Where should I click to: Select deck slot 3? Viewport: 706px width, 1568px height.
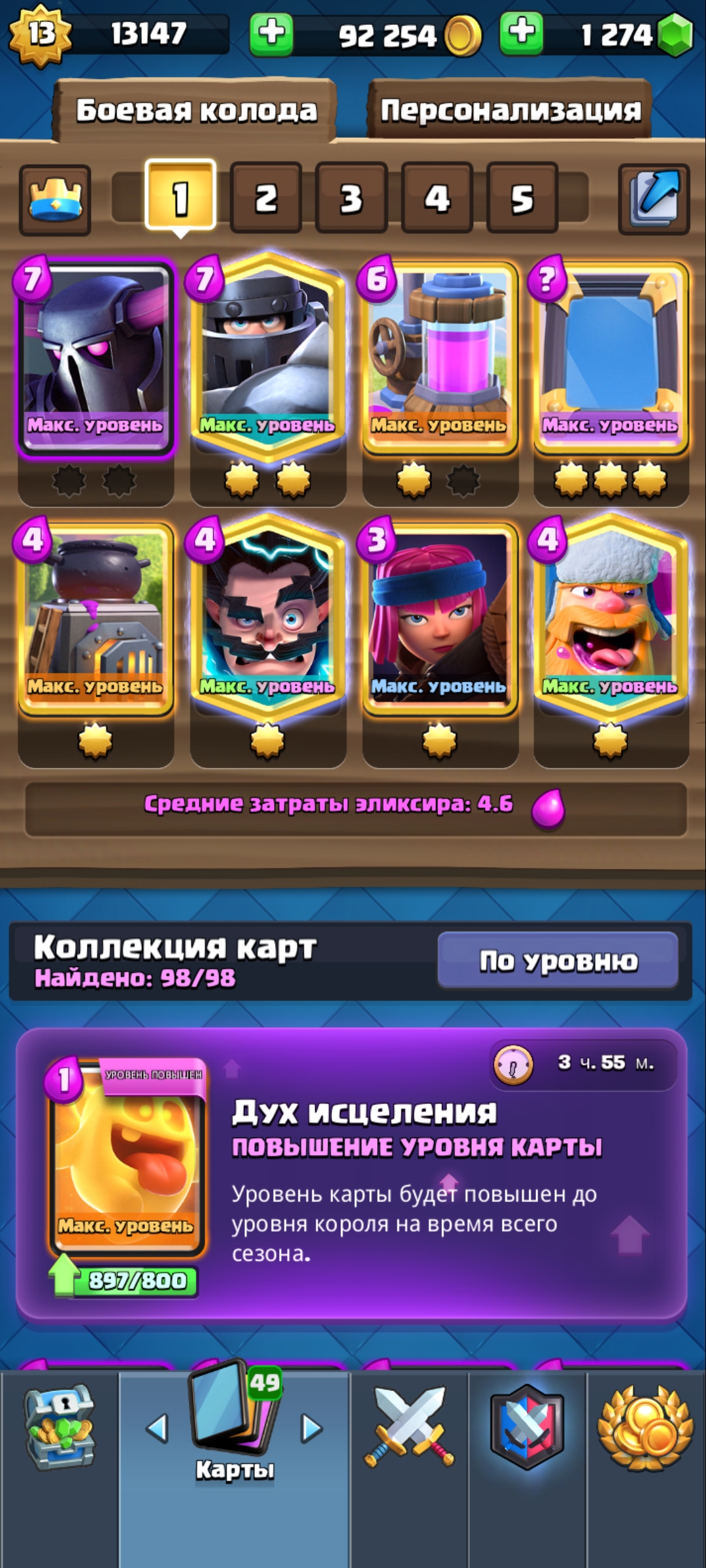click(351, 198)
